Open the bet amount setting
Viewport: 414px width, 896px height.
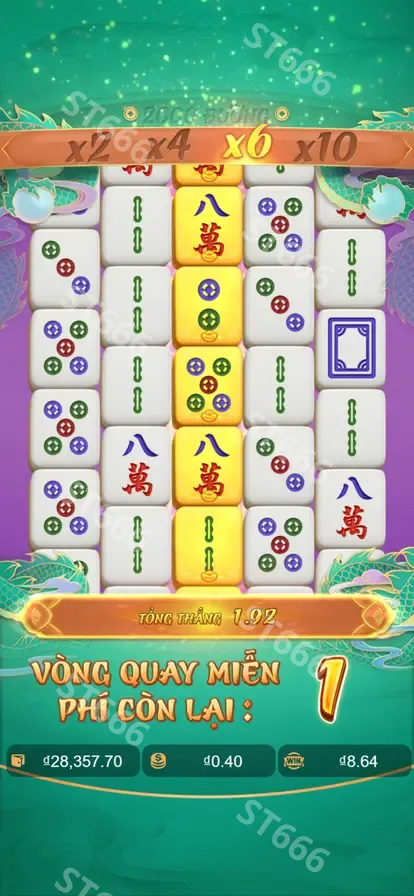click(208, 761)
